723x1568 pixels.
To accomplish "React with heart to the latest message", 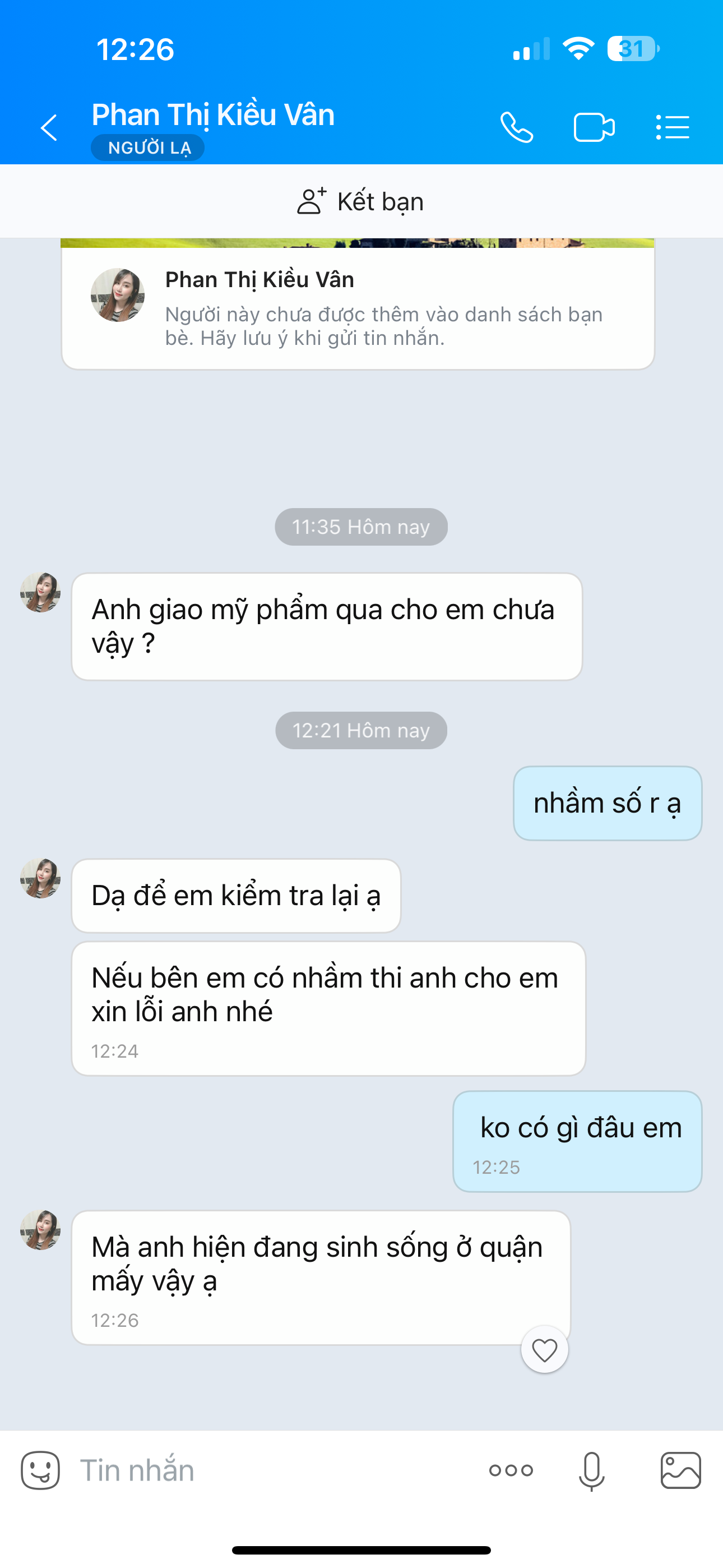I will click(545, 1350).
